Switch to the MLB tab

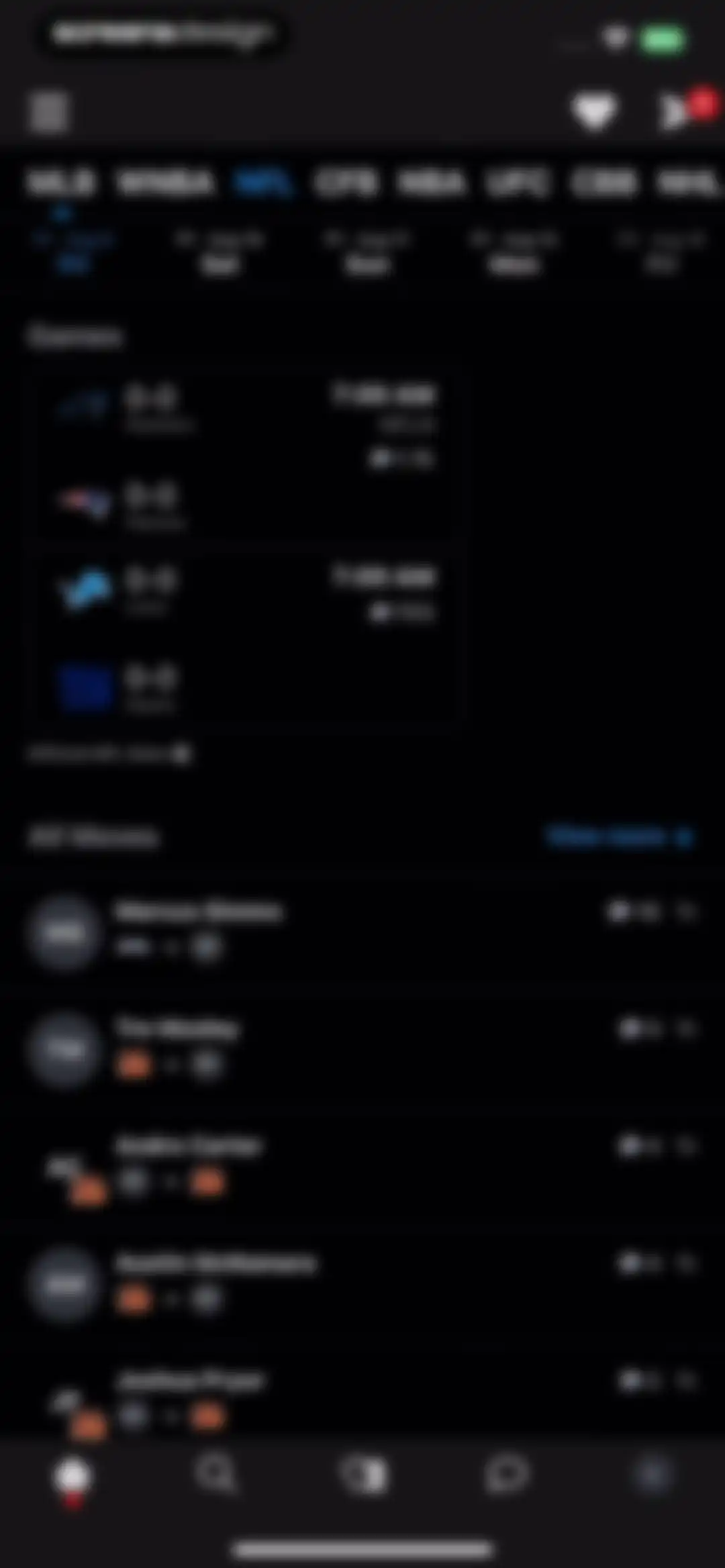click(x=61, y=183)
